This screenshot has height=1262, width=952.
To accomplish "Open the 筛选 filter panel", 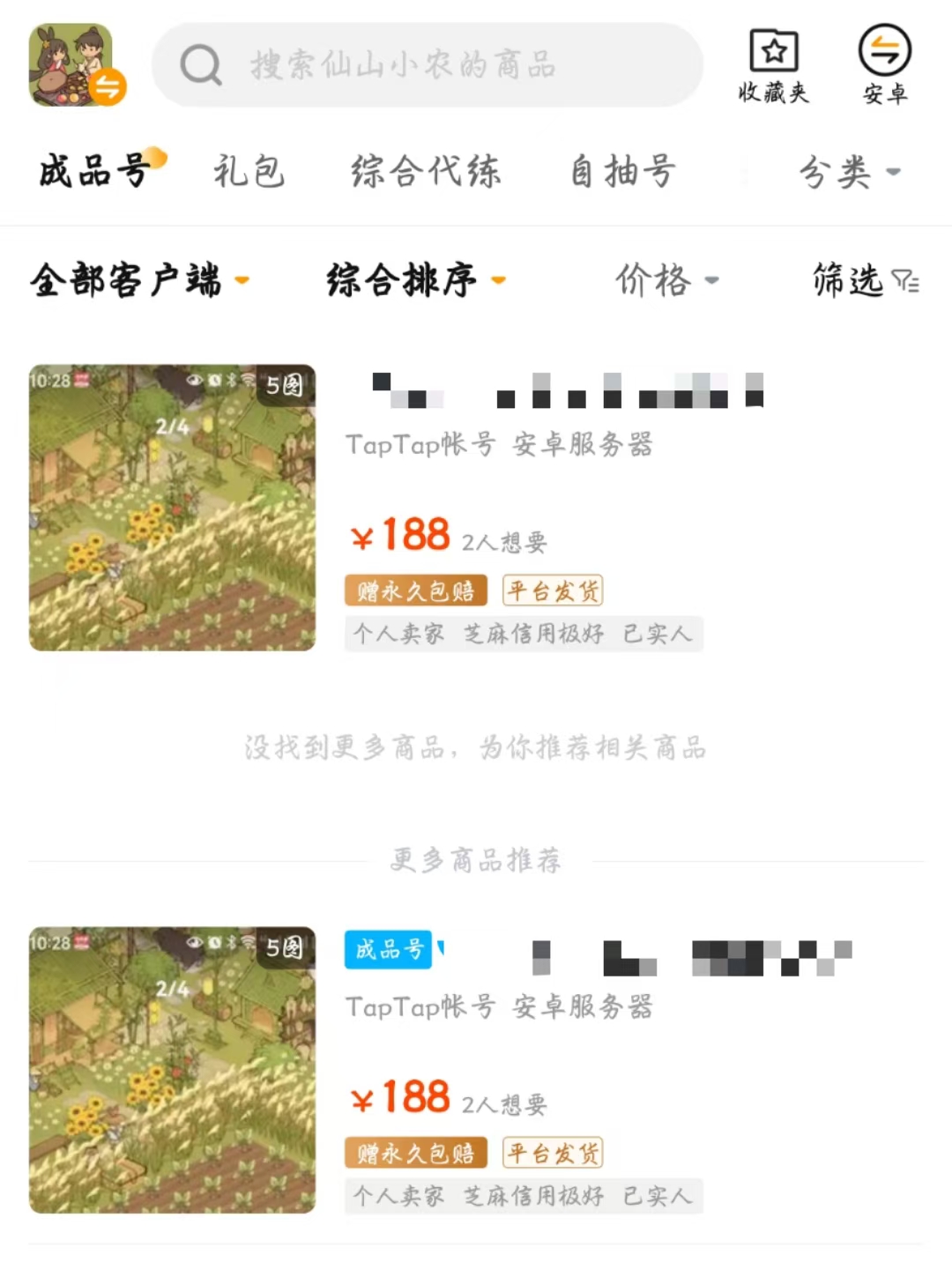I will pos(865,280).
